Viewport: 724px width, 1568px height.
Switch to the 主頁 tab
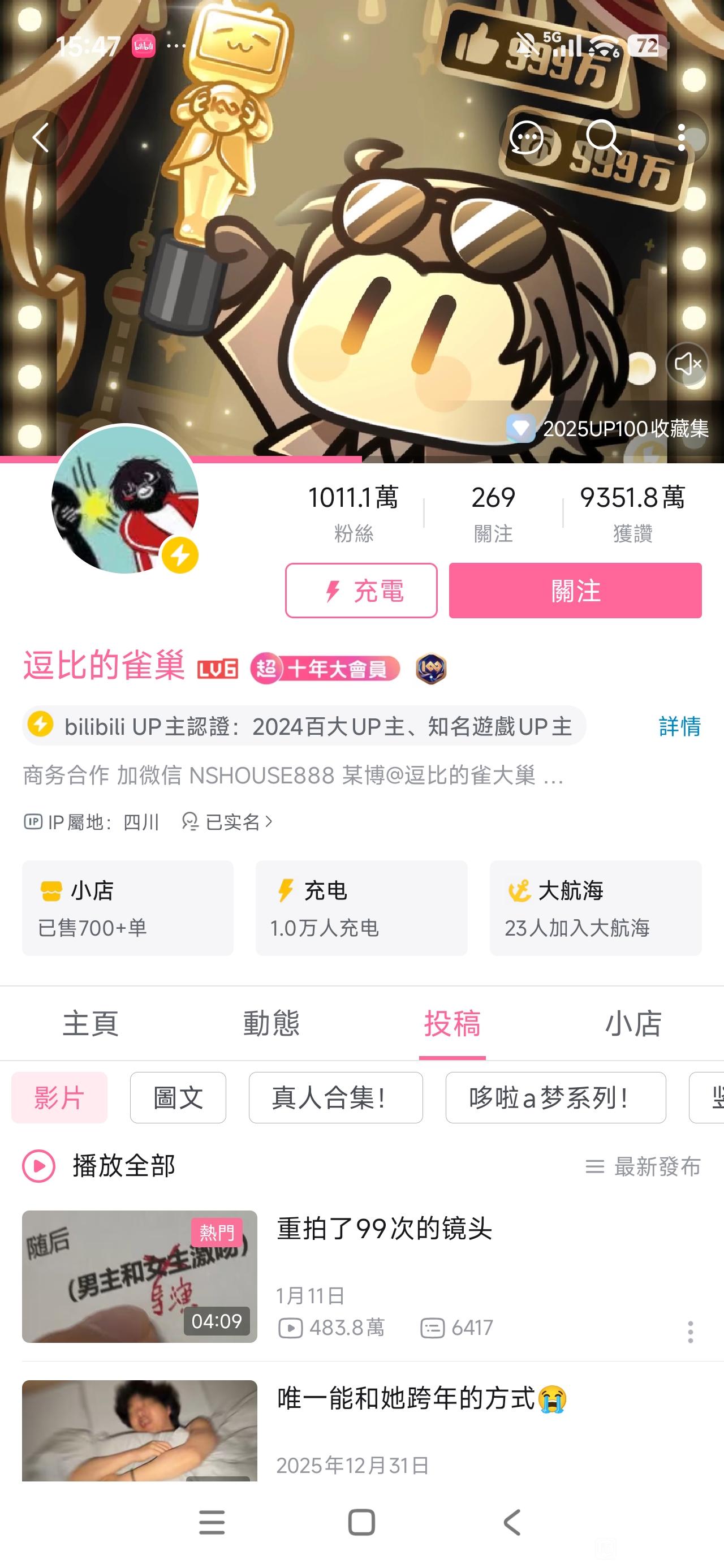pyautogui.click(x=90, y=1023)
